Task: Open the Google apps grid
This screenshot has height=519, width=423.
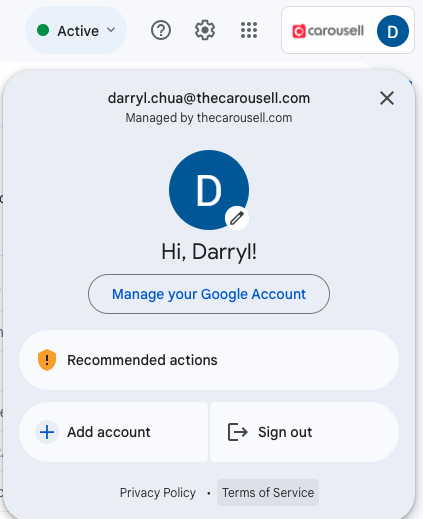Action: tap(249, 30)
